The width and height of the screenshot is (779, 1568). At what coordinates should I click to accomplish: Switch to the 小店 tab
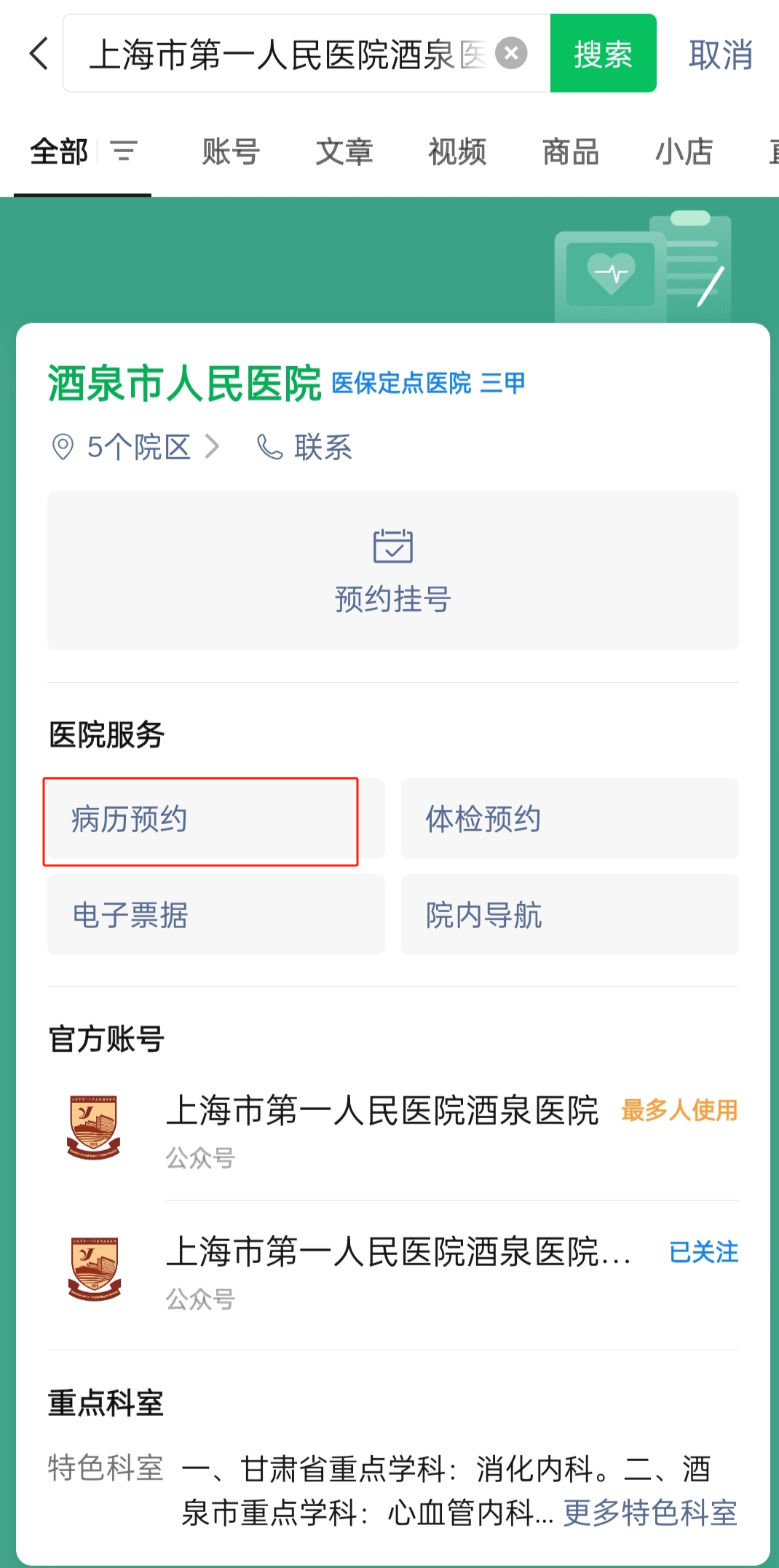684,152
